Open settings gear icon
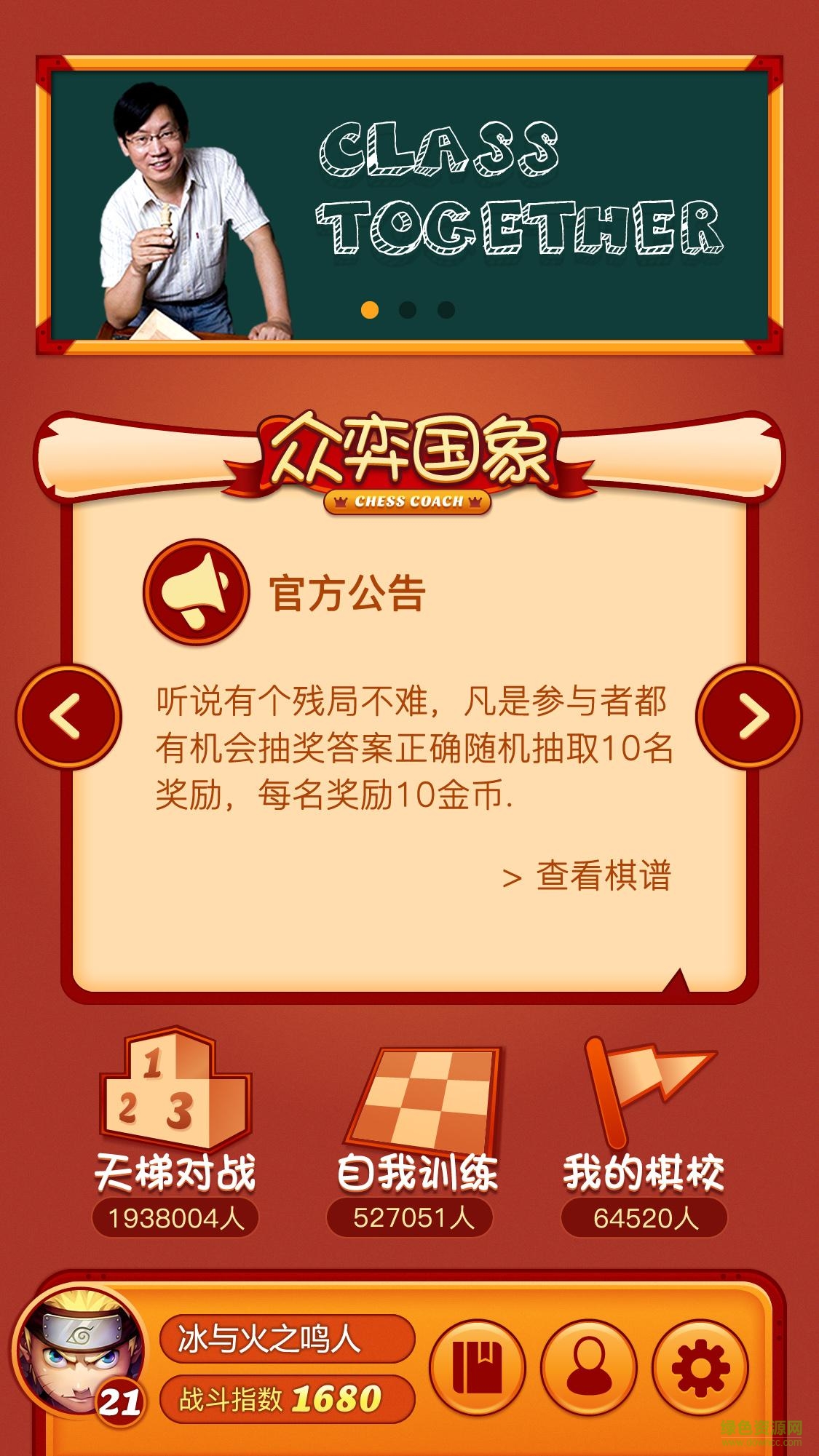 (x=700, y=1367)
